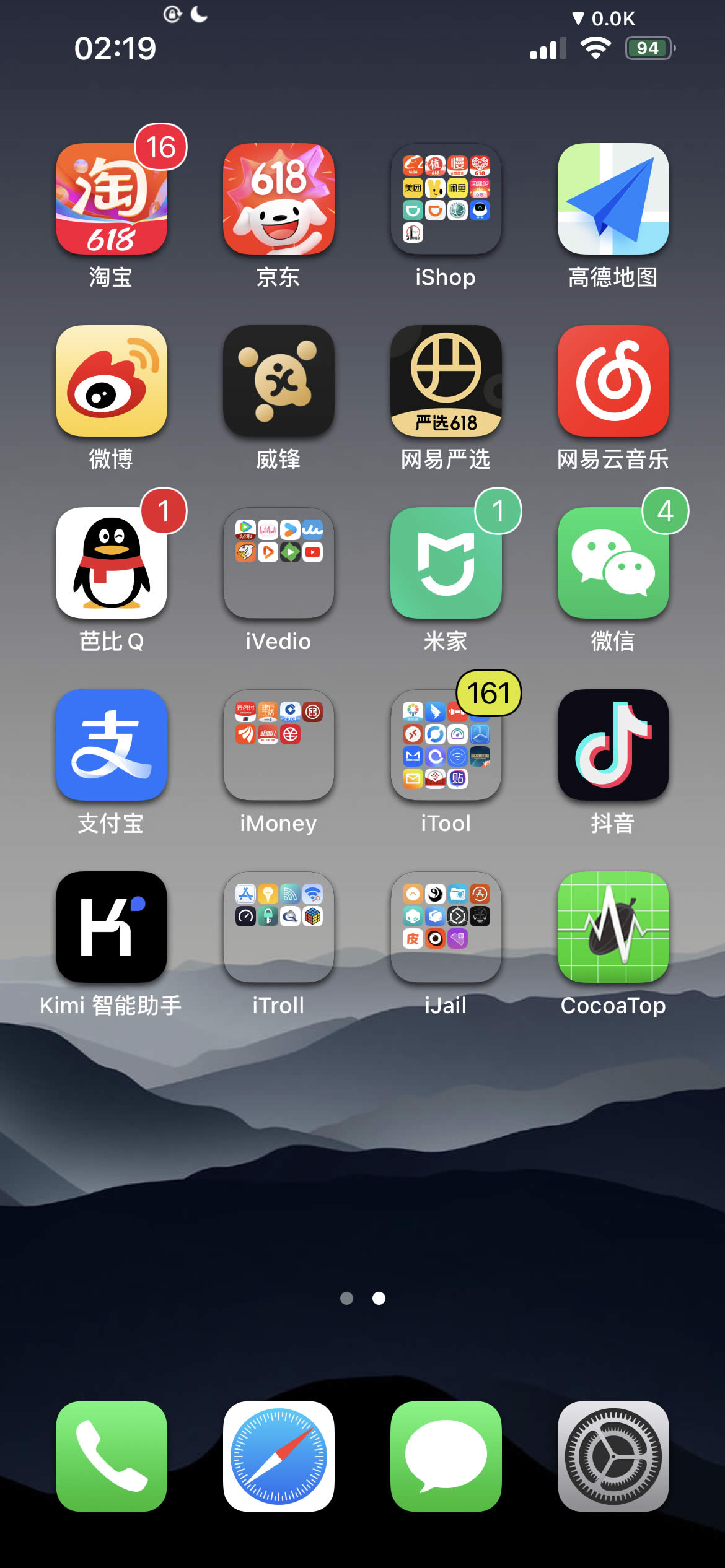
Task: Open Settings from the dock
Action: tap(613, 1456)
